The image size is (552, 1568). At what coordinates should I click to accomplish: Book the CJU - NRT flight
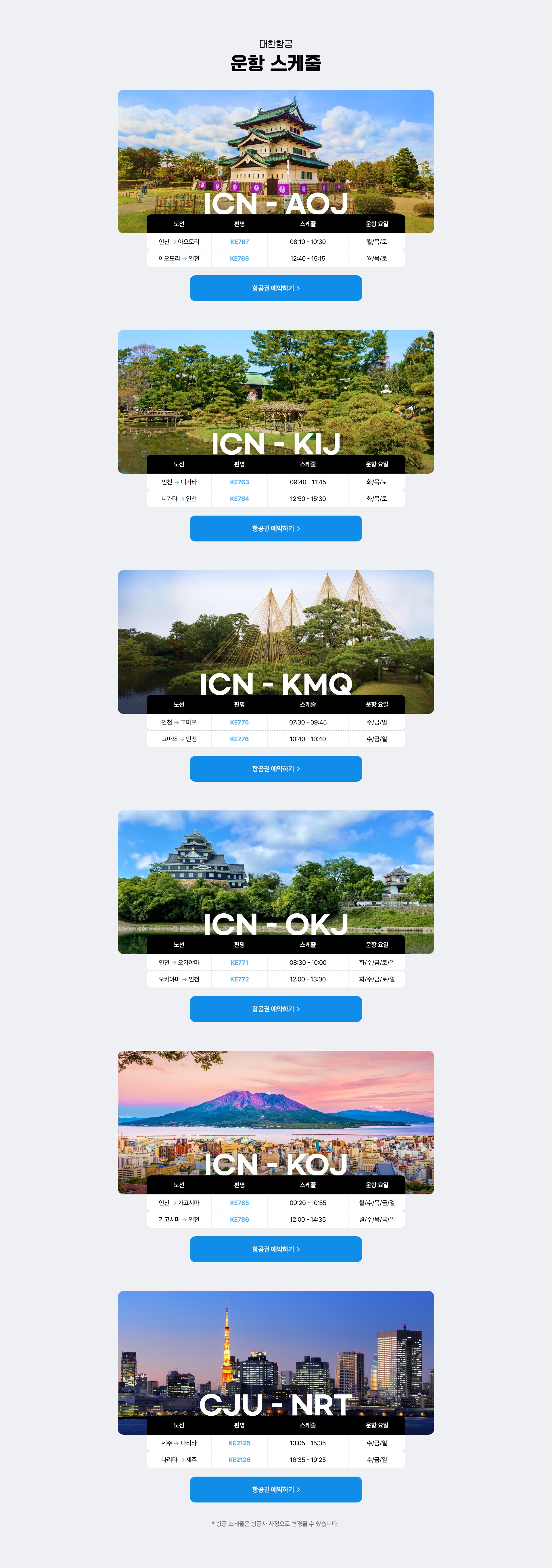coord(276,1489)
